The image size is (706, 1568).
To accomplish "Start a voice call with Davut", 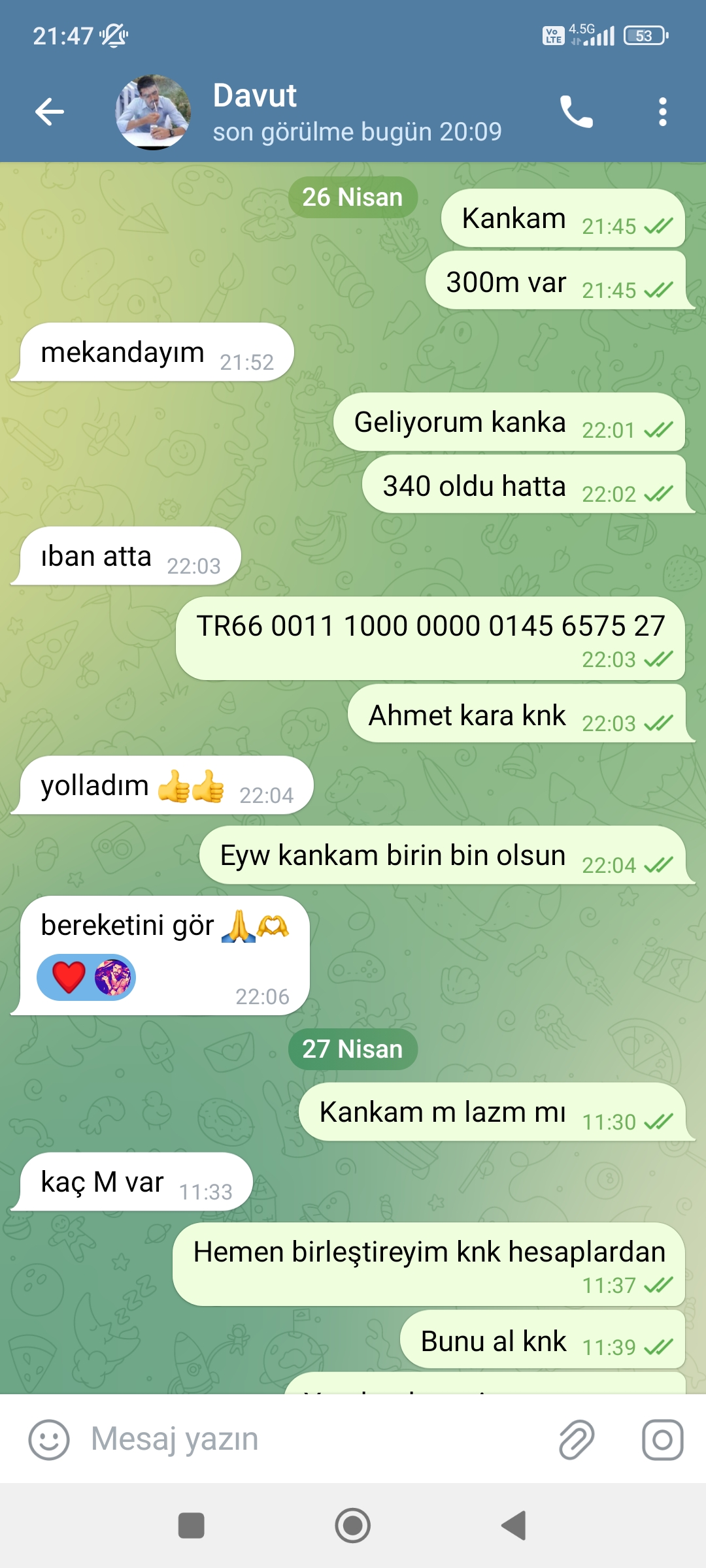I will 576,112.
